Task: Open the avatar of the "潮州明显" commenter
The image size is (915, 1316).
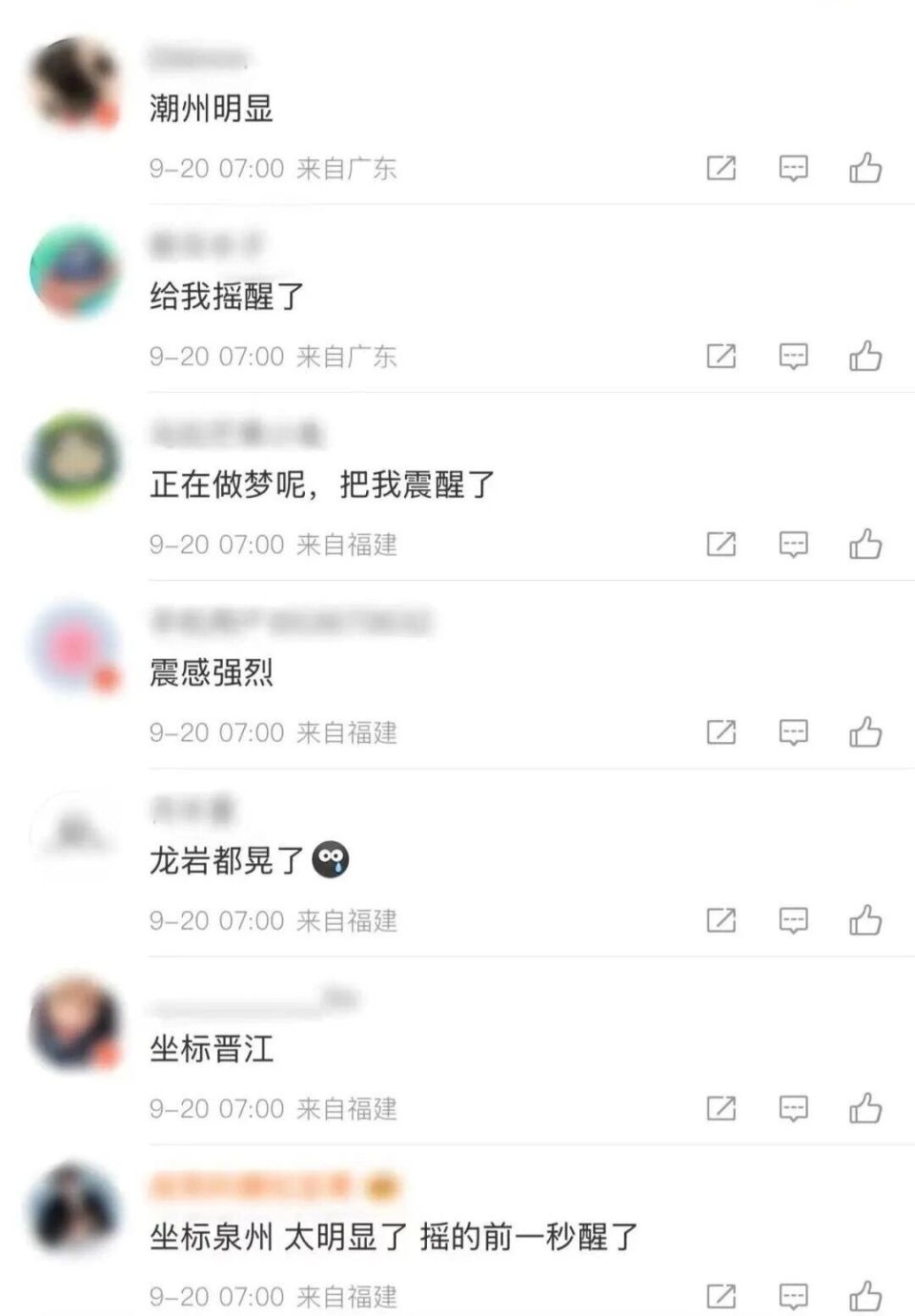Action: coord(74,84)
